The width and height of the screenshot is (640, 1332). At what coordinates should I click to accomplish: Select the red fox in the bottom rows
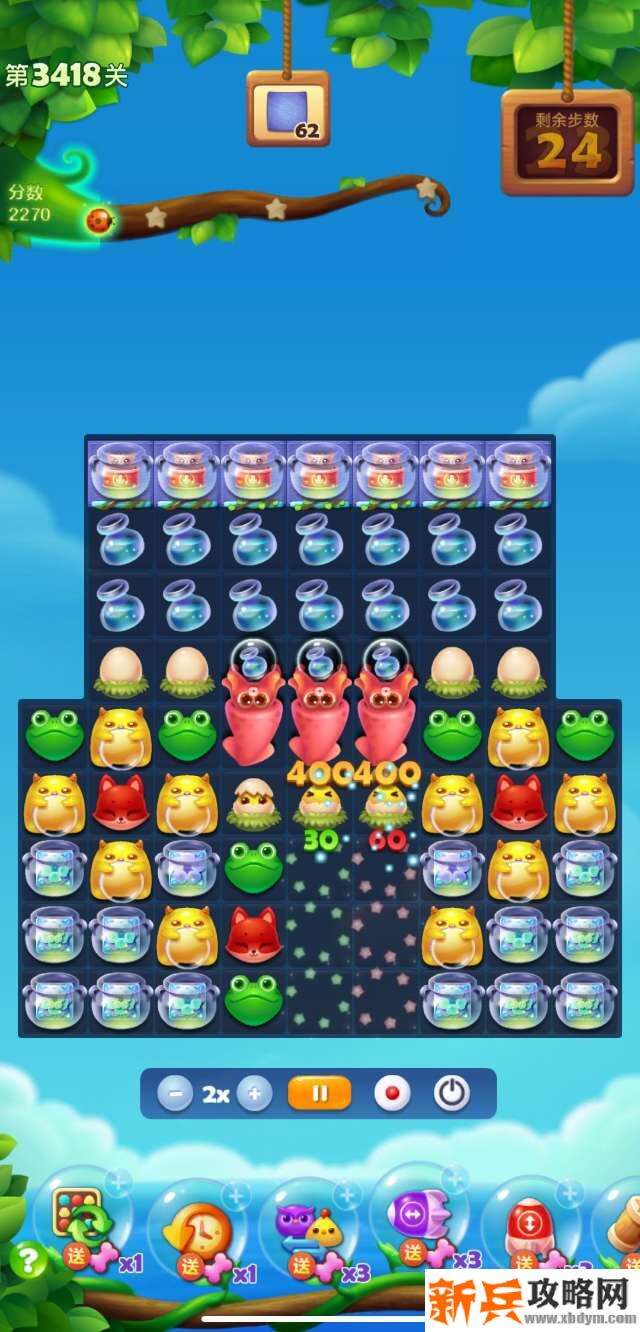(x=253, y=934)
